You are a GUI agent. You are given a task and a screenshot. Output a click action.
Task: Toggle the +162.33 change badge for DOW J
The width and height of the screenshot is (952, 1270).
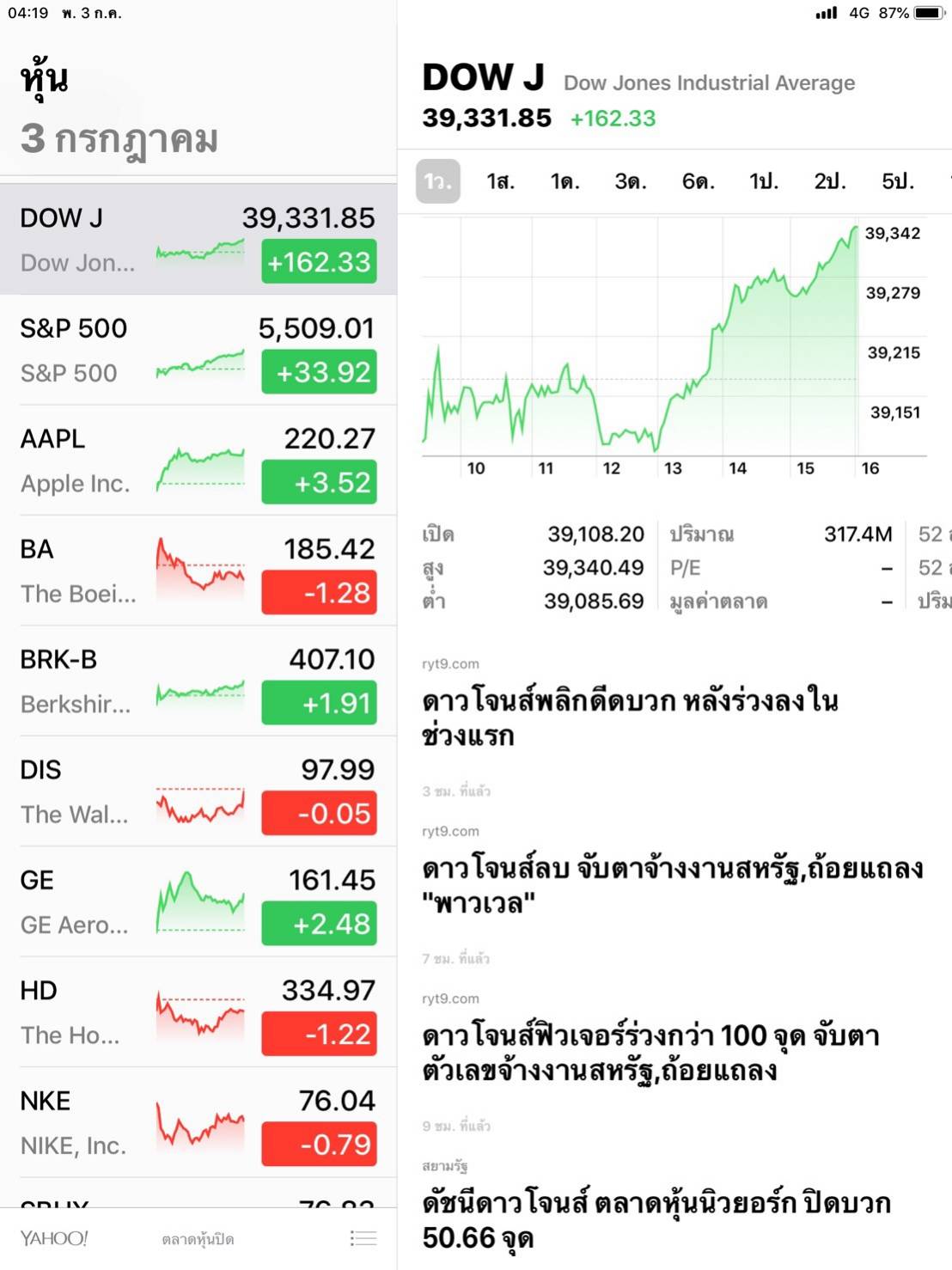[x=319, y=261]
